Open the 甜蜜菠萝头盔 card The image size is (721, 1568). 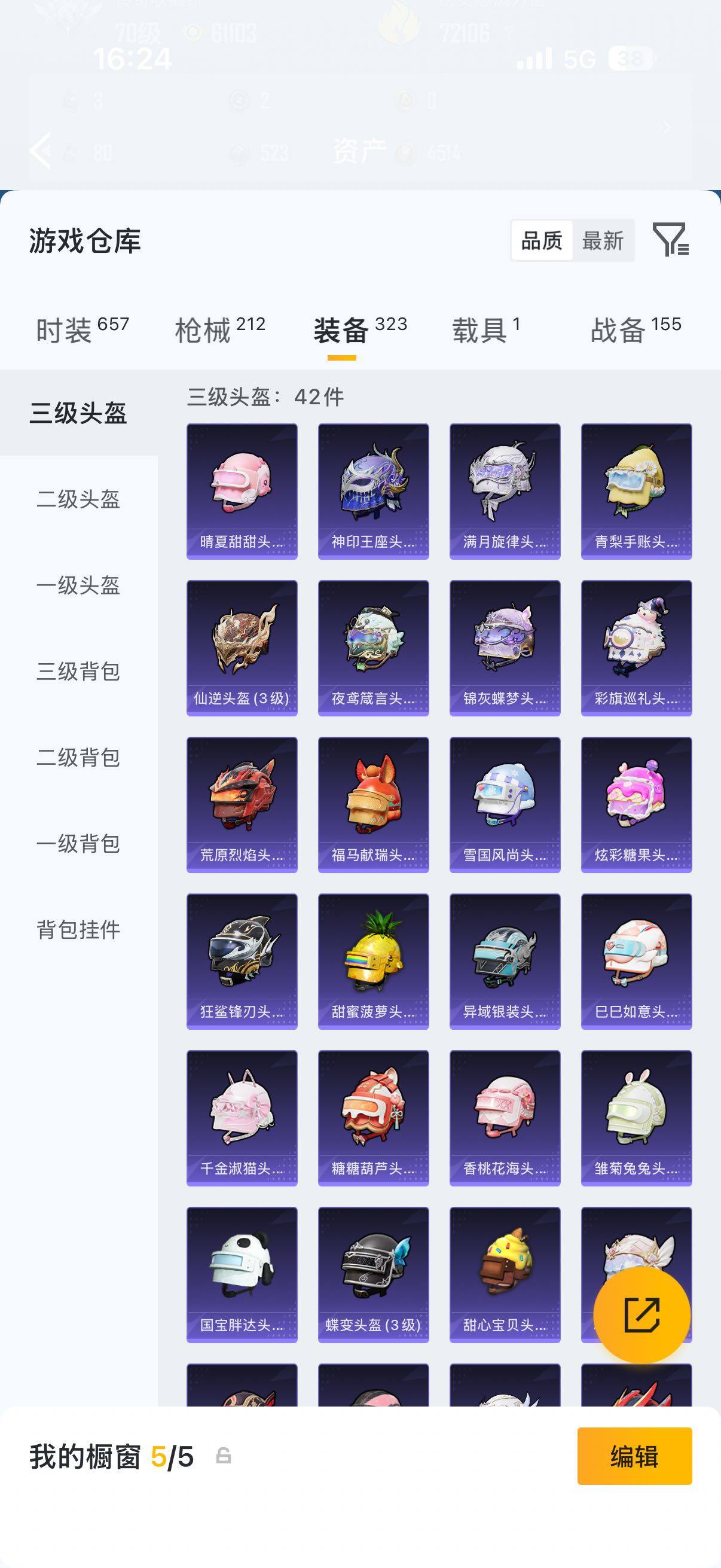point(373,961)
